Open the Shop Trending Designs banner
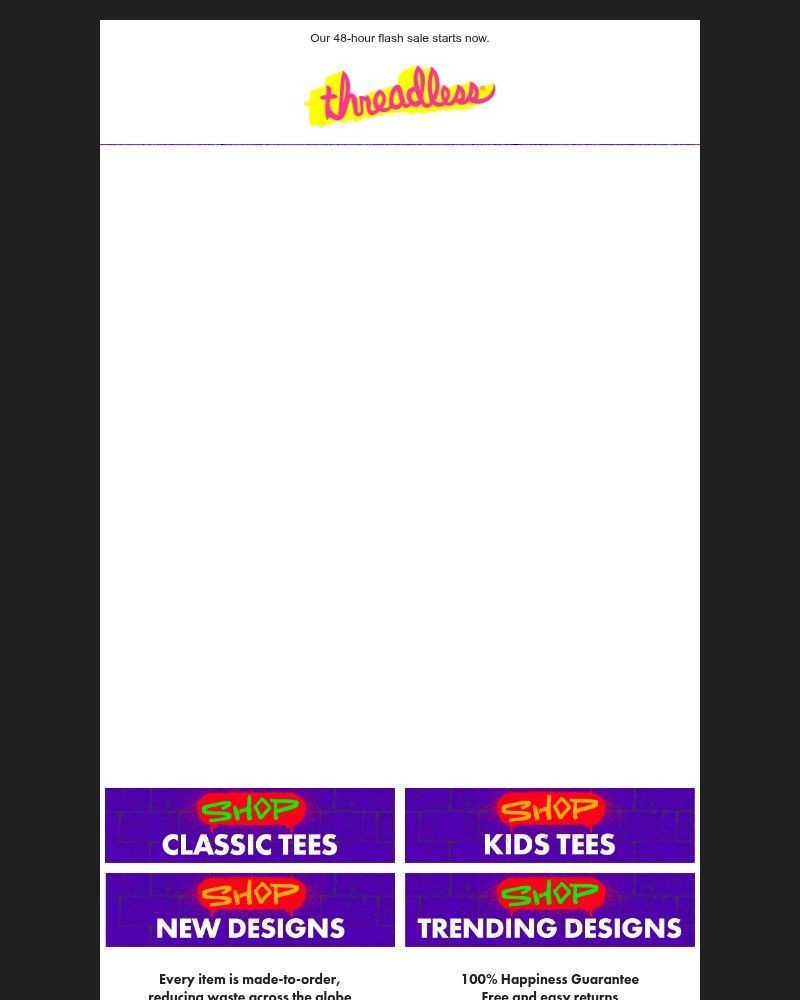This screenshot has width=800, height=1000. click(x=549, y=909)
